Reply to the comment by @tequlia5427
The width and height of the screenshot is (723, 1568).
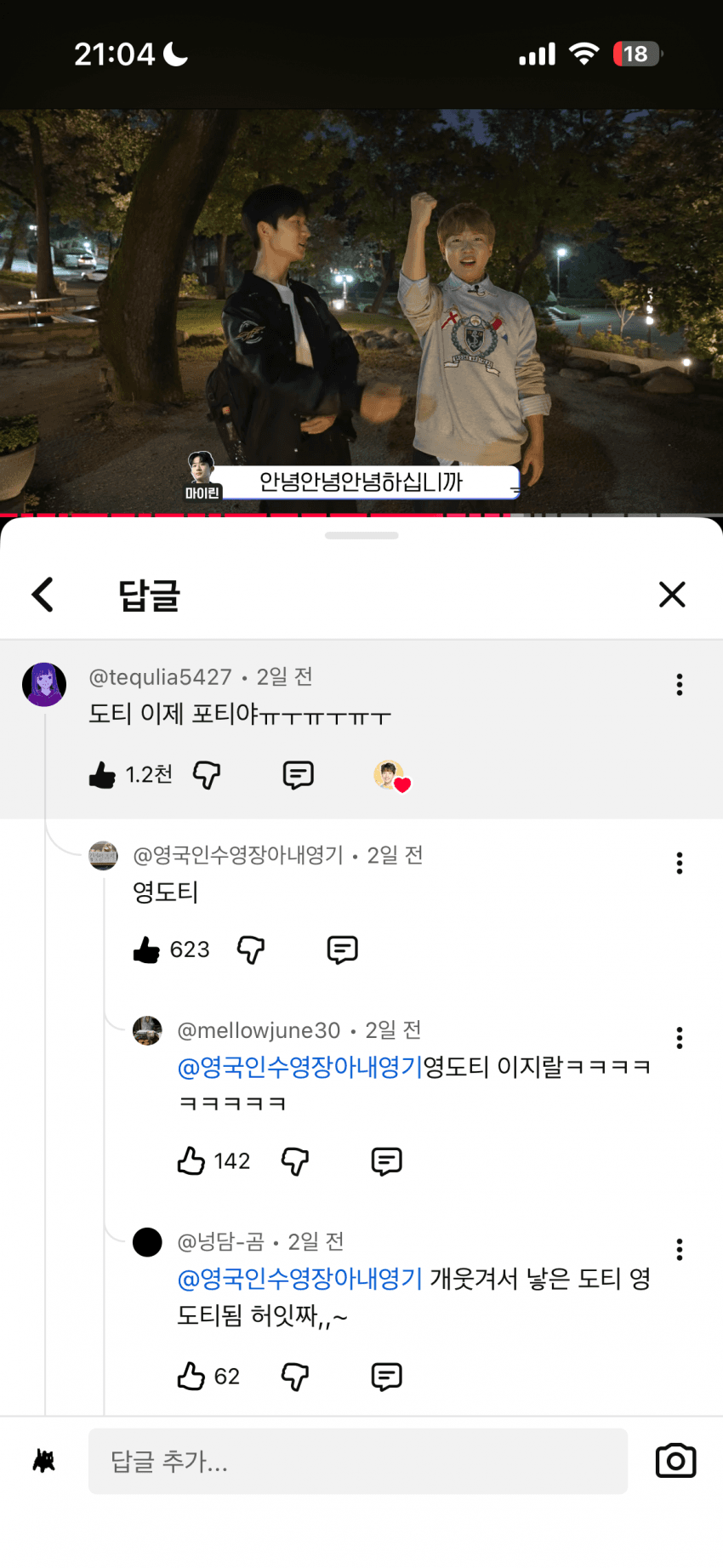tap(298, 775)
